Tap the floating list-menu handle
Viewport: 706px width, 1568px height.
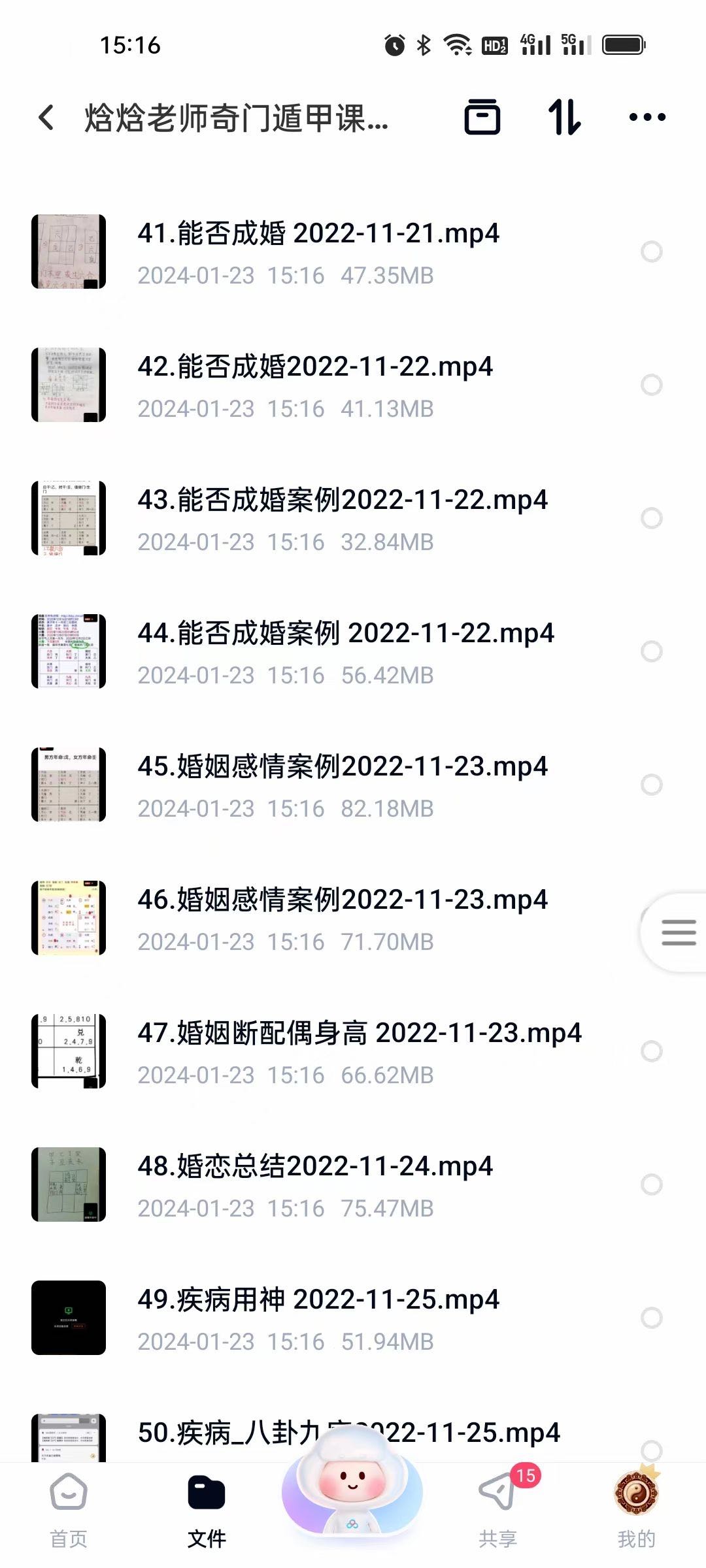point(678,932)
